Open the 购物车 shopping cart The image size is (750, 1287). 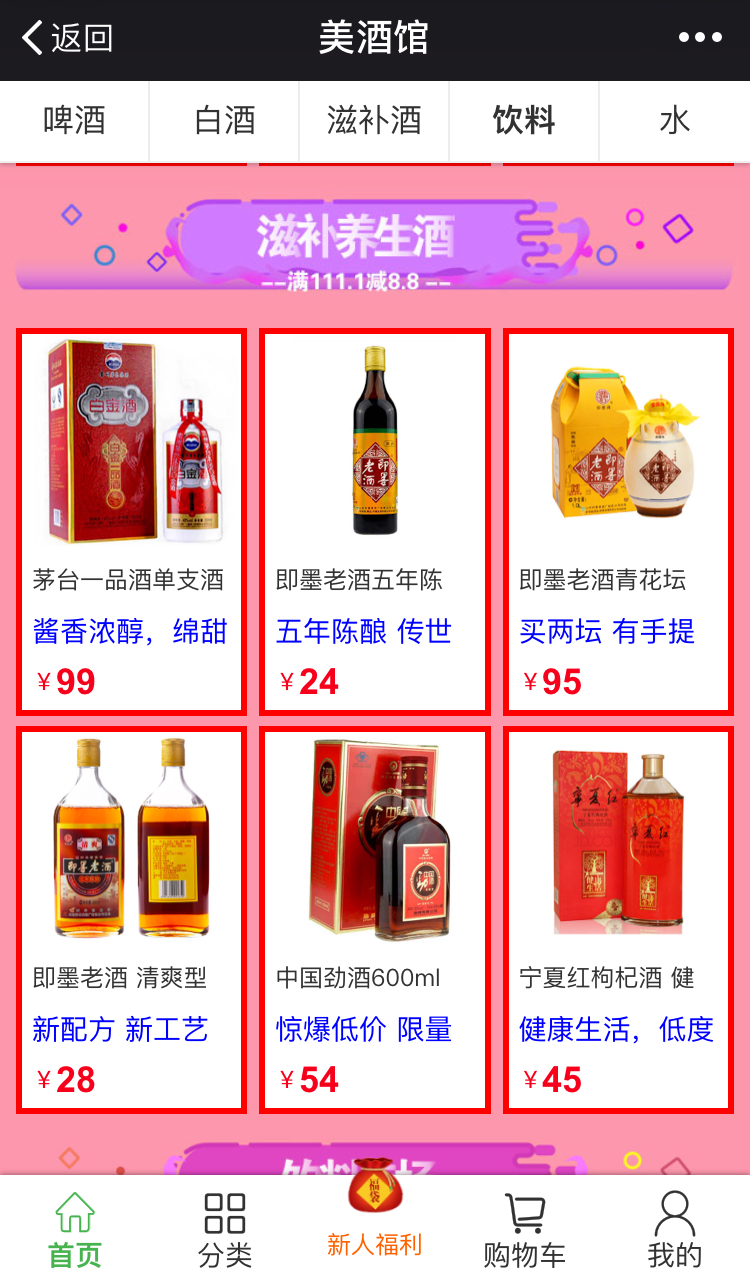pos(524,1230)
